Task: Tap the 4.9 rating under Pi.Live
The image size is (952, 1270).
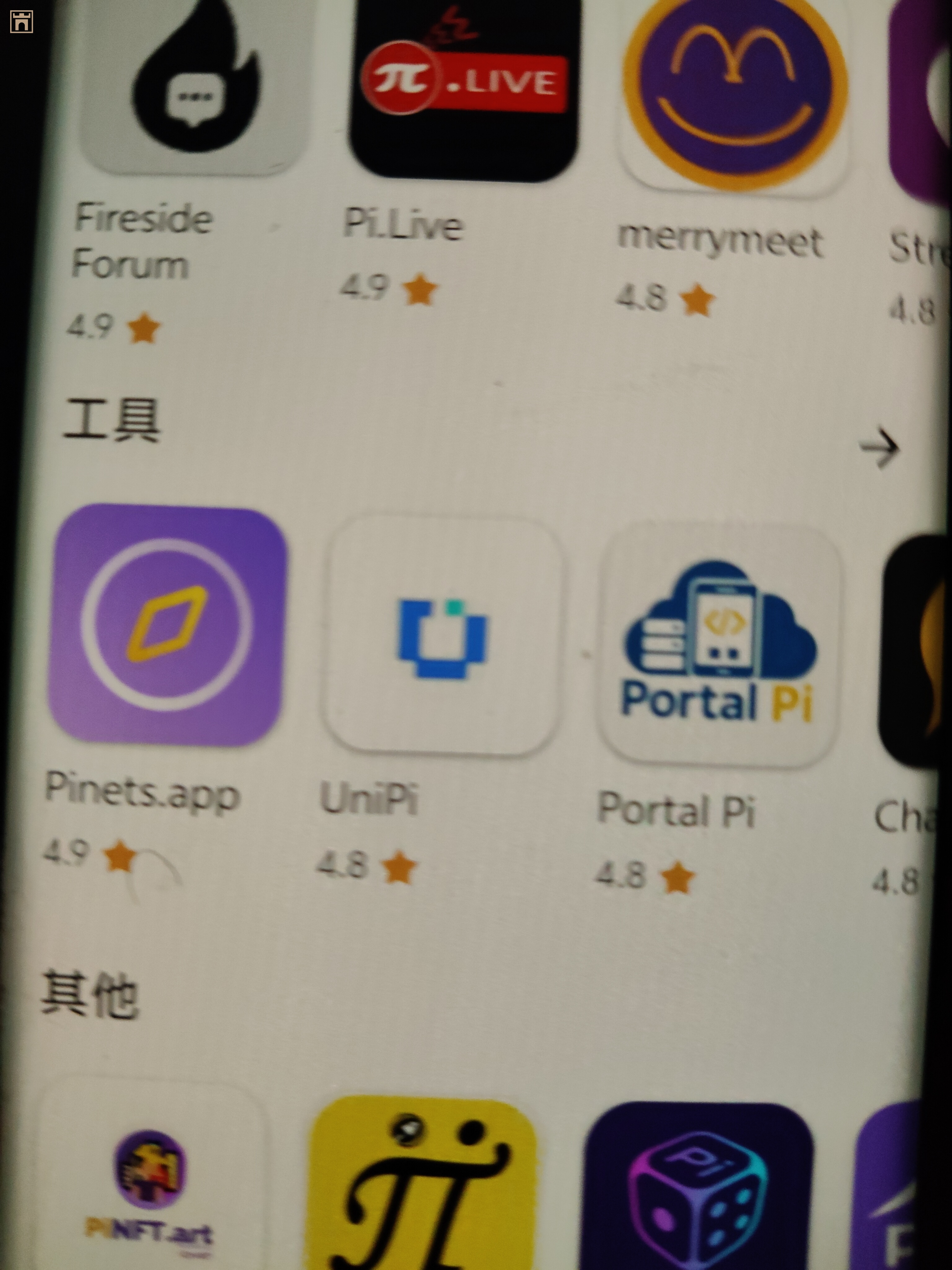Action: [364, 287]
